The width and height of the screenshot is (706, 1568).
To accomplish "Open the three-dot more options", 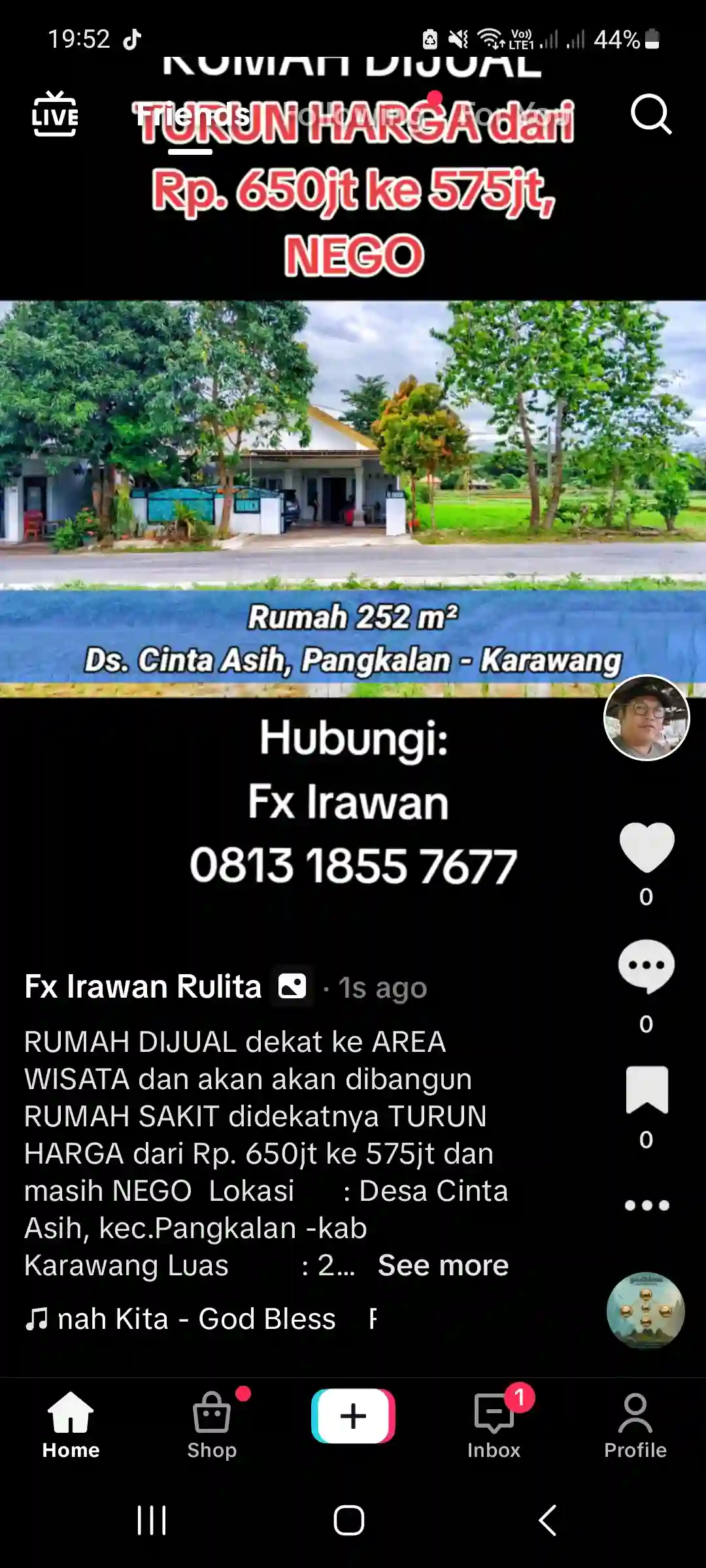I will (x=647, y=1205).
